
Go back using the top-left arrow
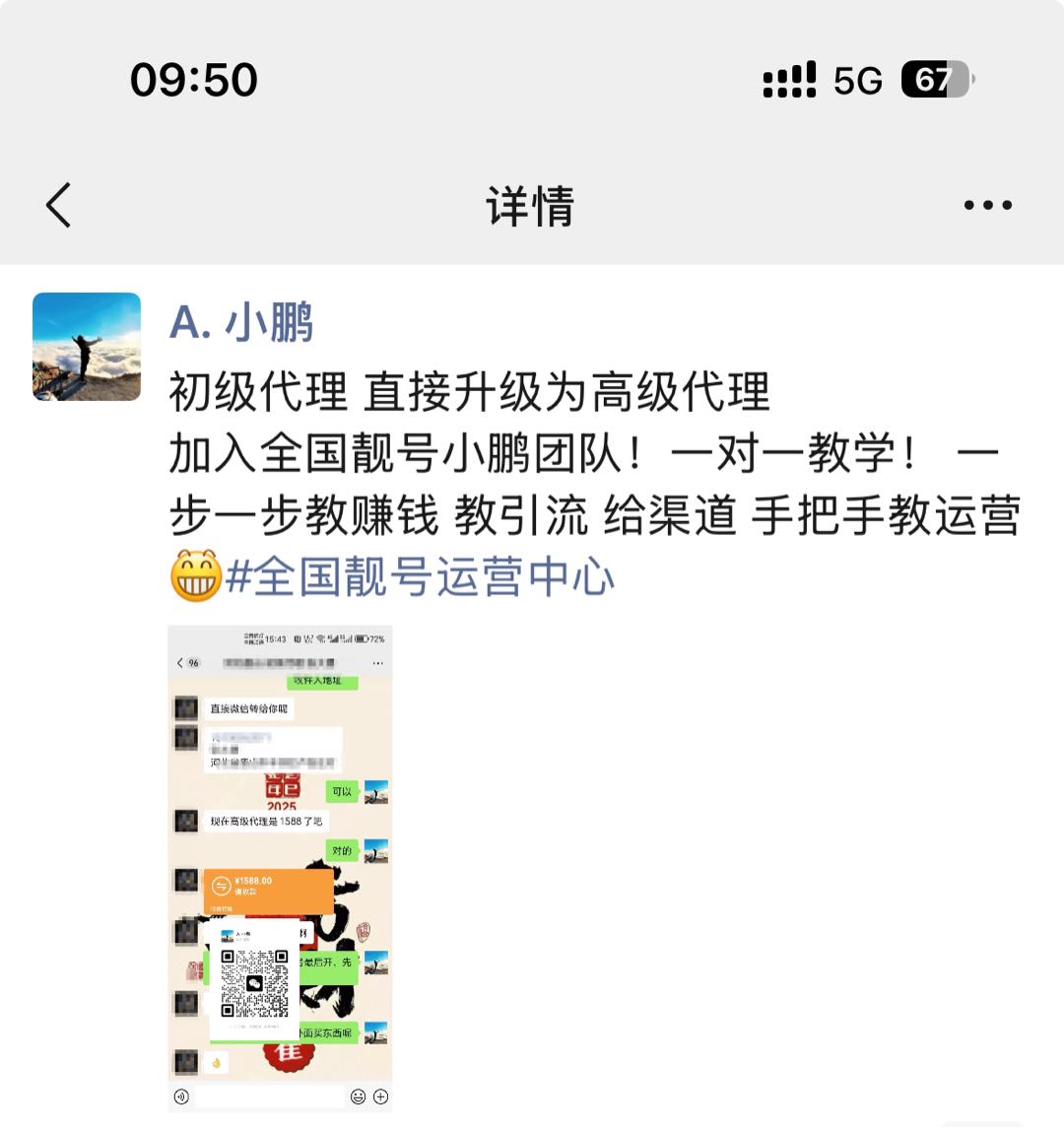pyautogui.click(x=59, y=206)
